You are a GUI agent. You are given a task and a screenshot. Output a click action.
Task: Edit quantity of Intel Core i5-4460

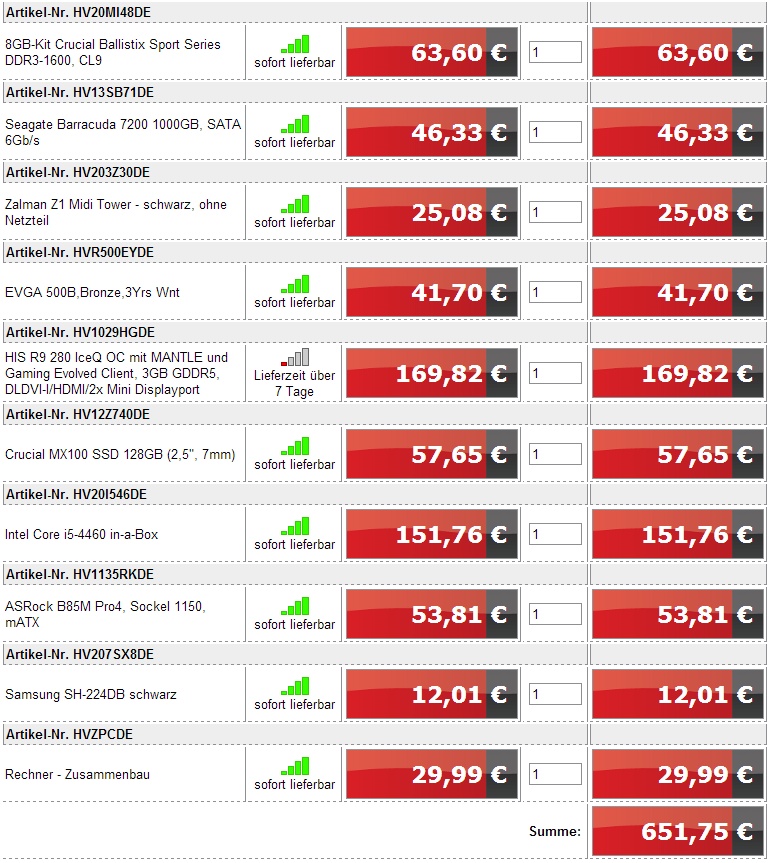pyautogui.click(x=555, y=534)
